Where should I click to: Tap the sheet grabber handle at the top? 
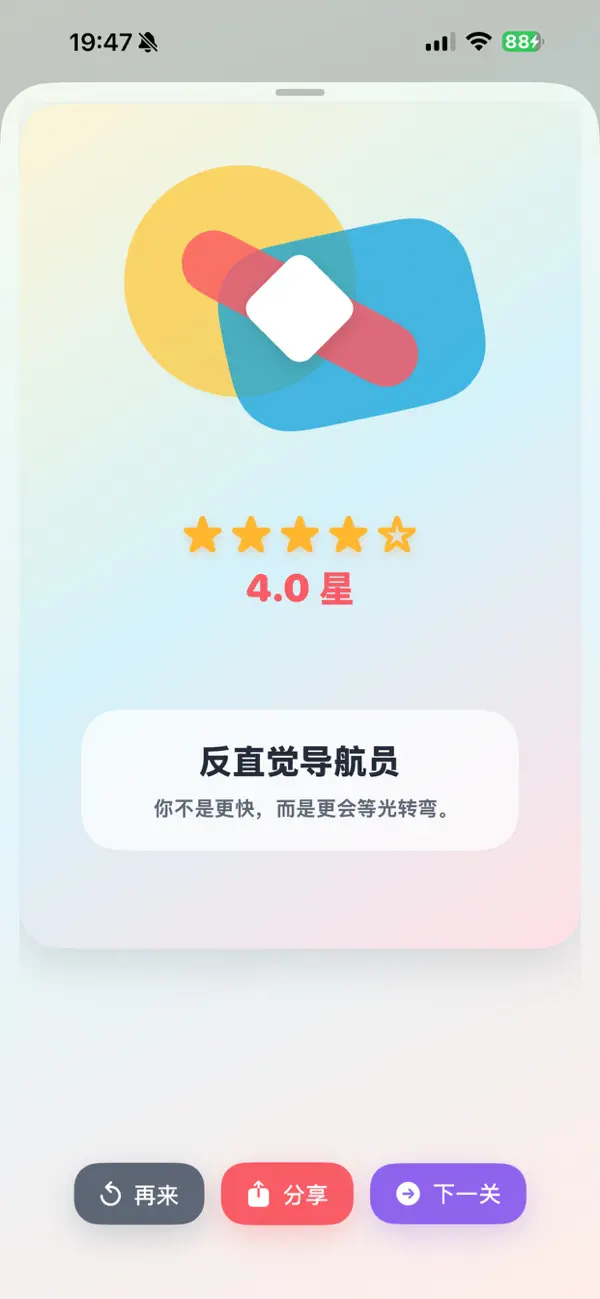click(300, 92)
